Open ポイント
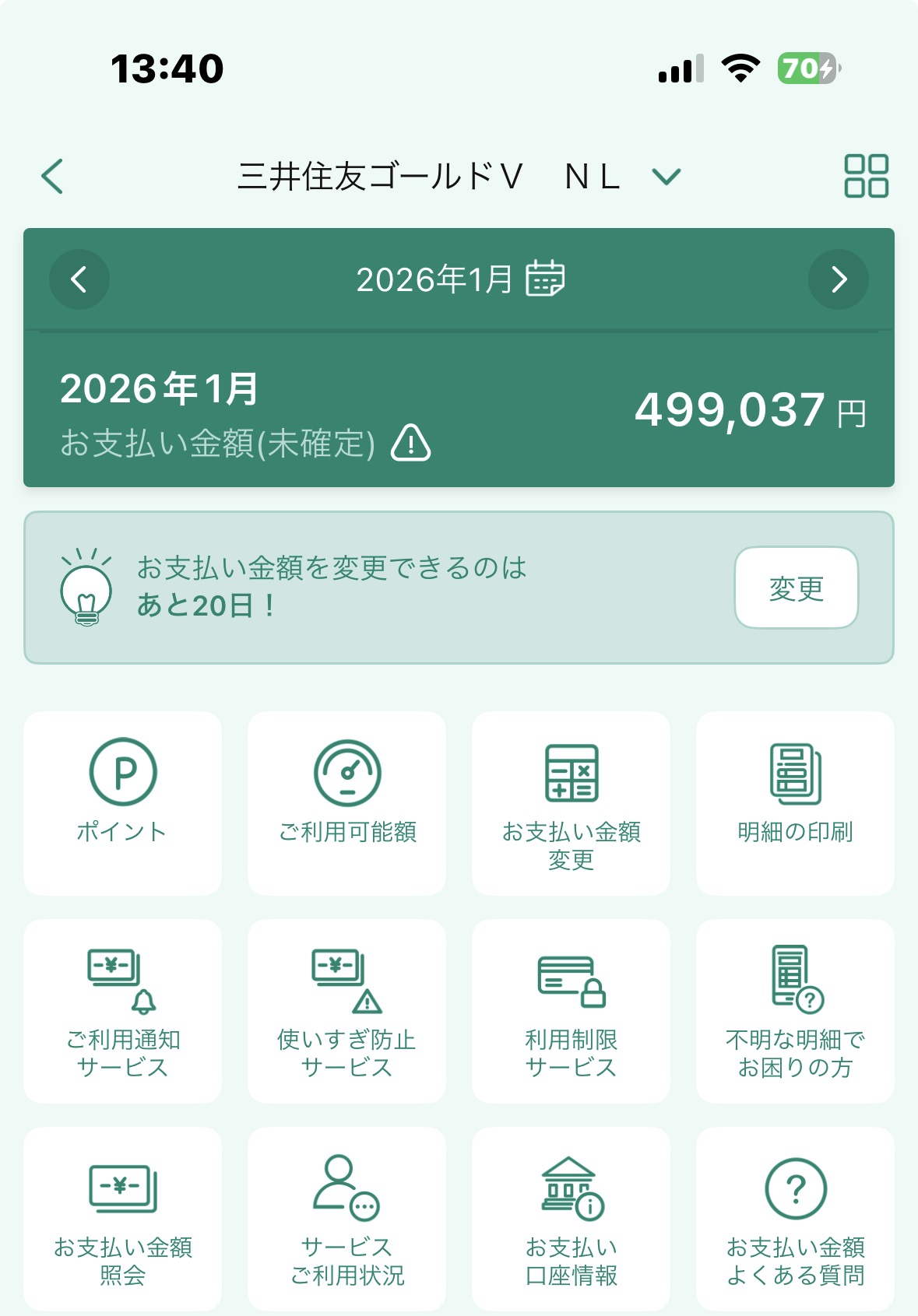 tap(122, 802)
